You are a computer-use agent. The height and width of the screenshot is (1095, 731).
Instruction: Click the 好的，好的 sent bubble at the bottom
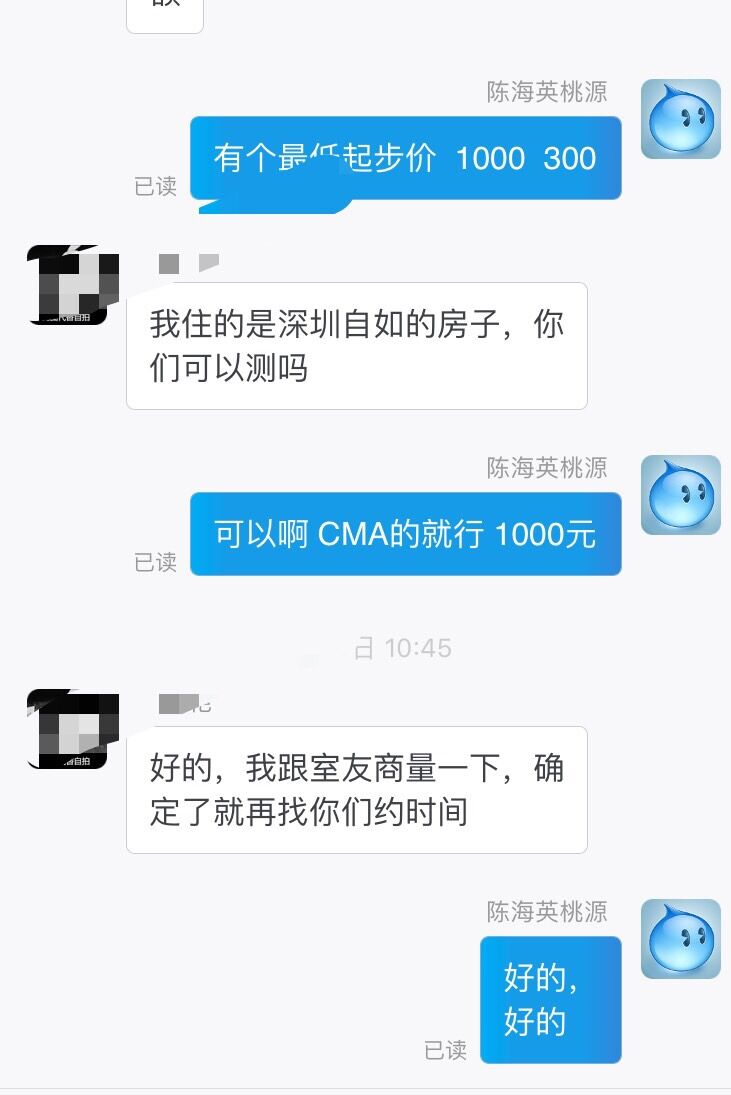click(550, 999)
